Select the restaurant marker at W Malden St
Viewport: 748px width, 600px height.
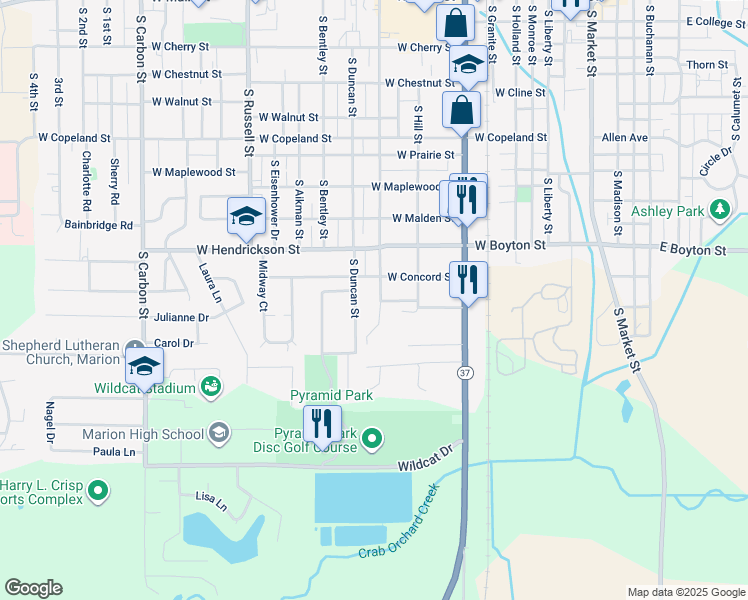click(x=467, y=199)
